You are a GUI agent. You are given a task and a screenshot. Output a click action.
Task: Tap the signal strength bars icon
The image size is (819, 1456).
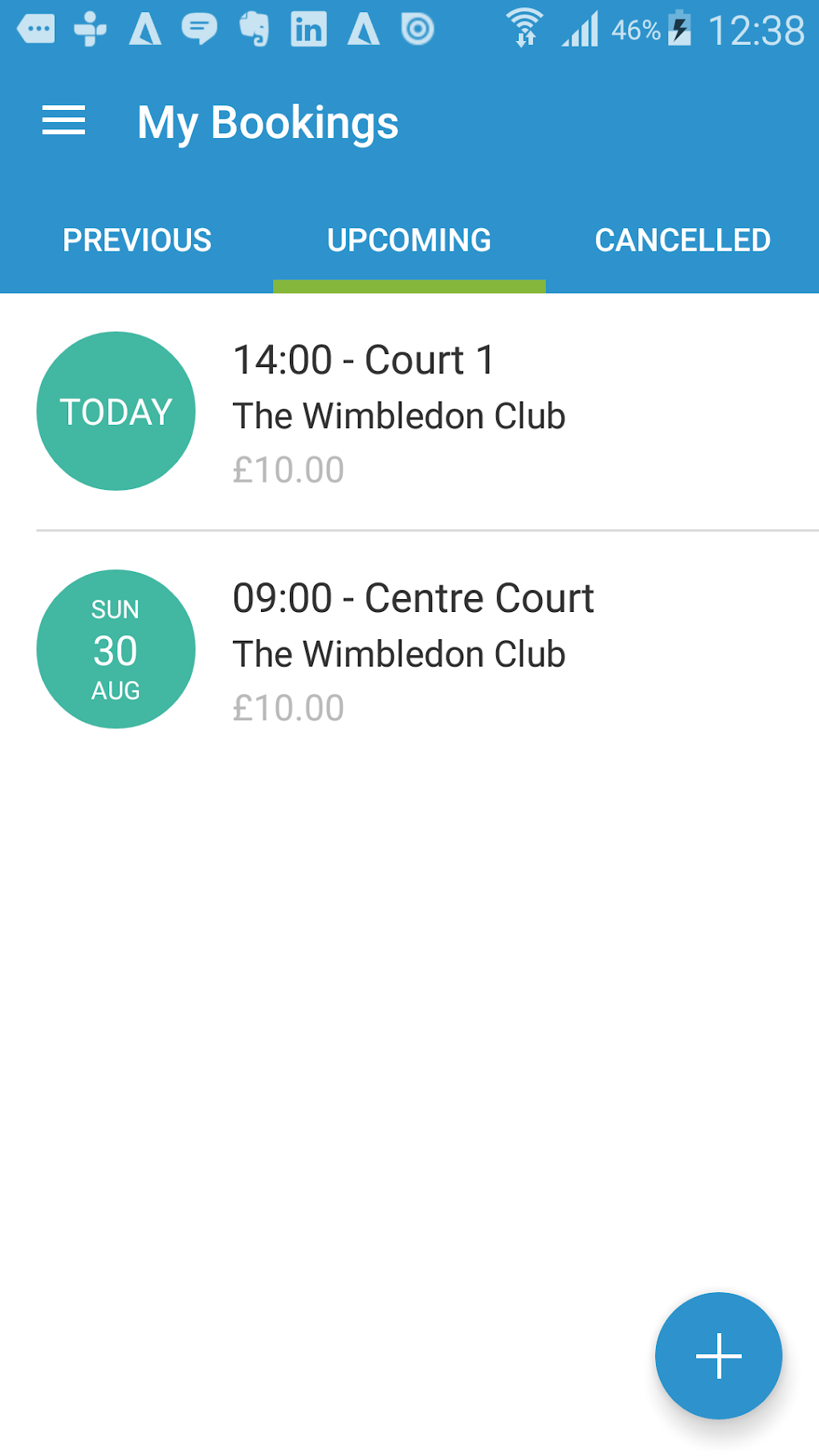click(581, 30)
